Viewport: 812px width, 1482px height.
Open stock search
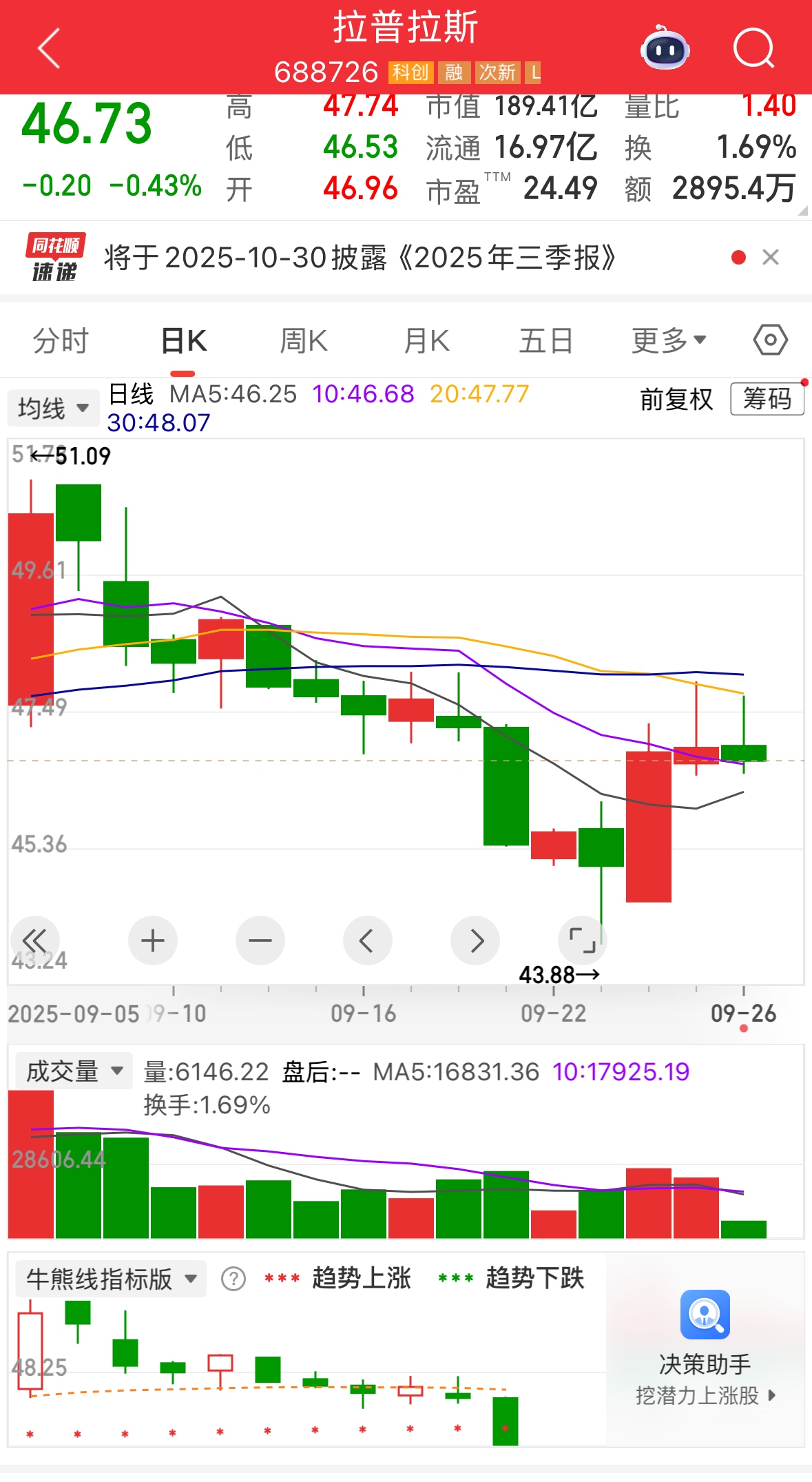coord(753,48)
